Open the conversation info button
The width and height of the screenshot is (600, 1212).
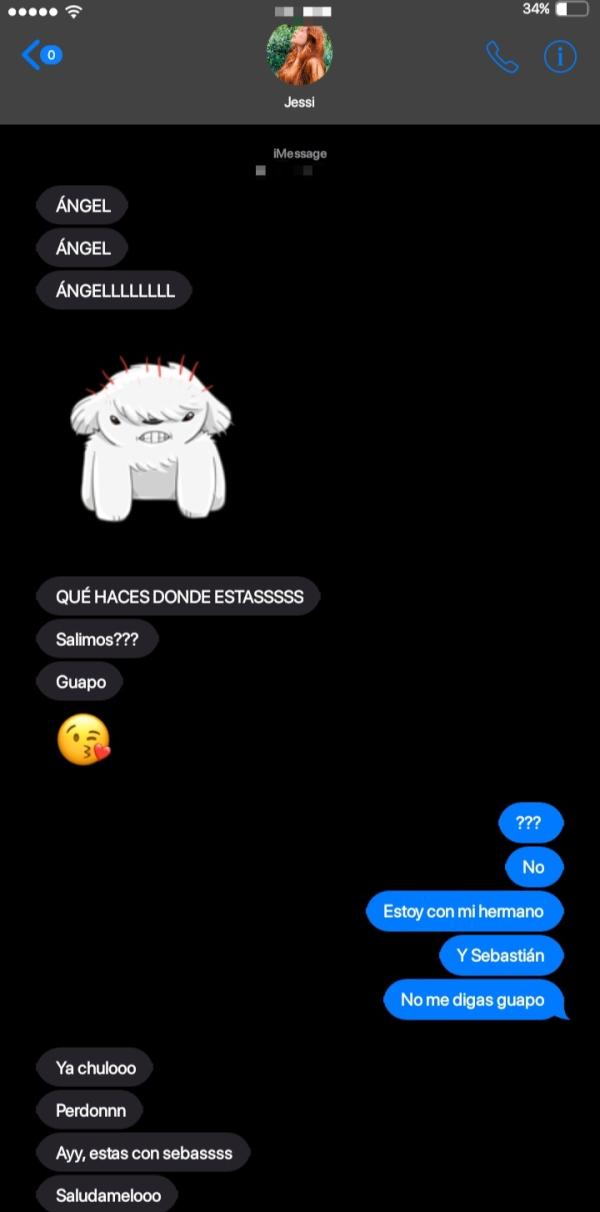[x=560, y=57]
